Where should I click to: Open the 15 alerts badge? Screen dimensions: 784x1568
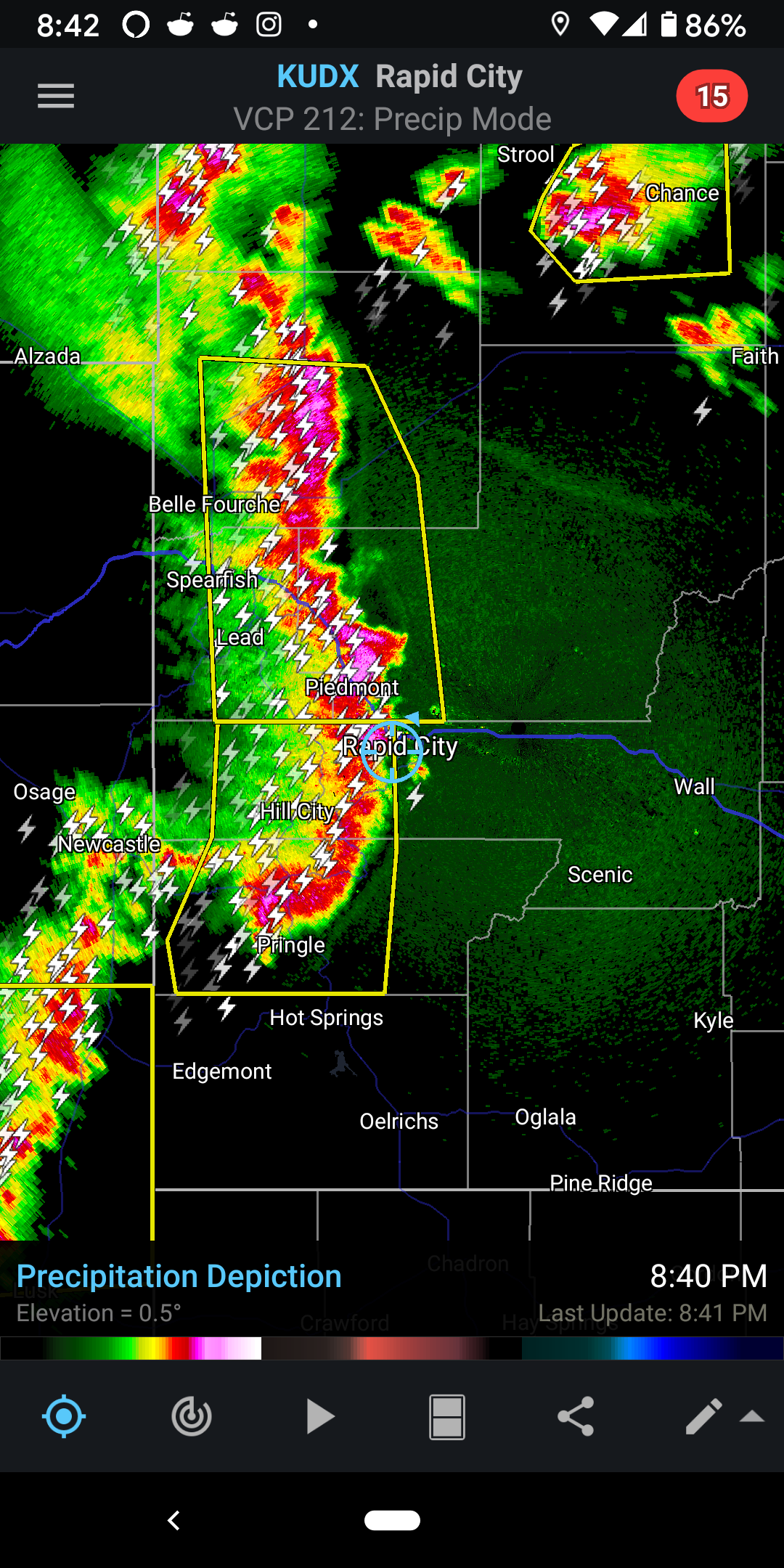tap(711, 96)
